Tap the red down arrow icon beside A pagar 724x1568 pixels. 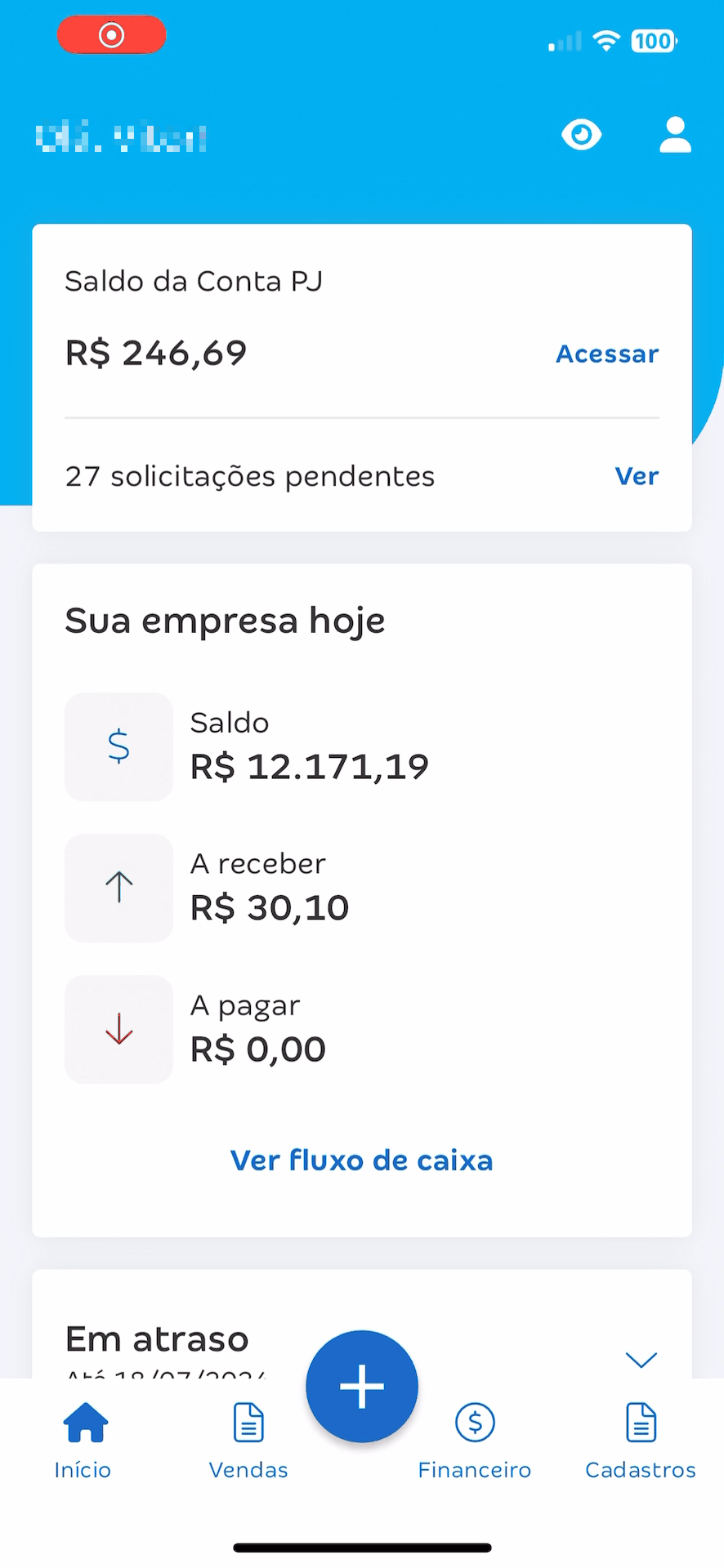tap(118, 1029)
